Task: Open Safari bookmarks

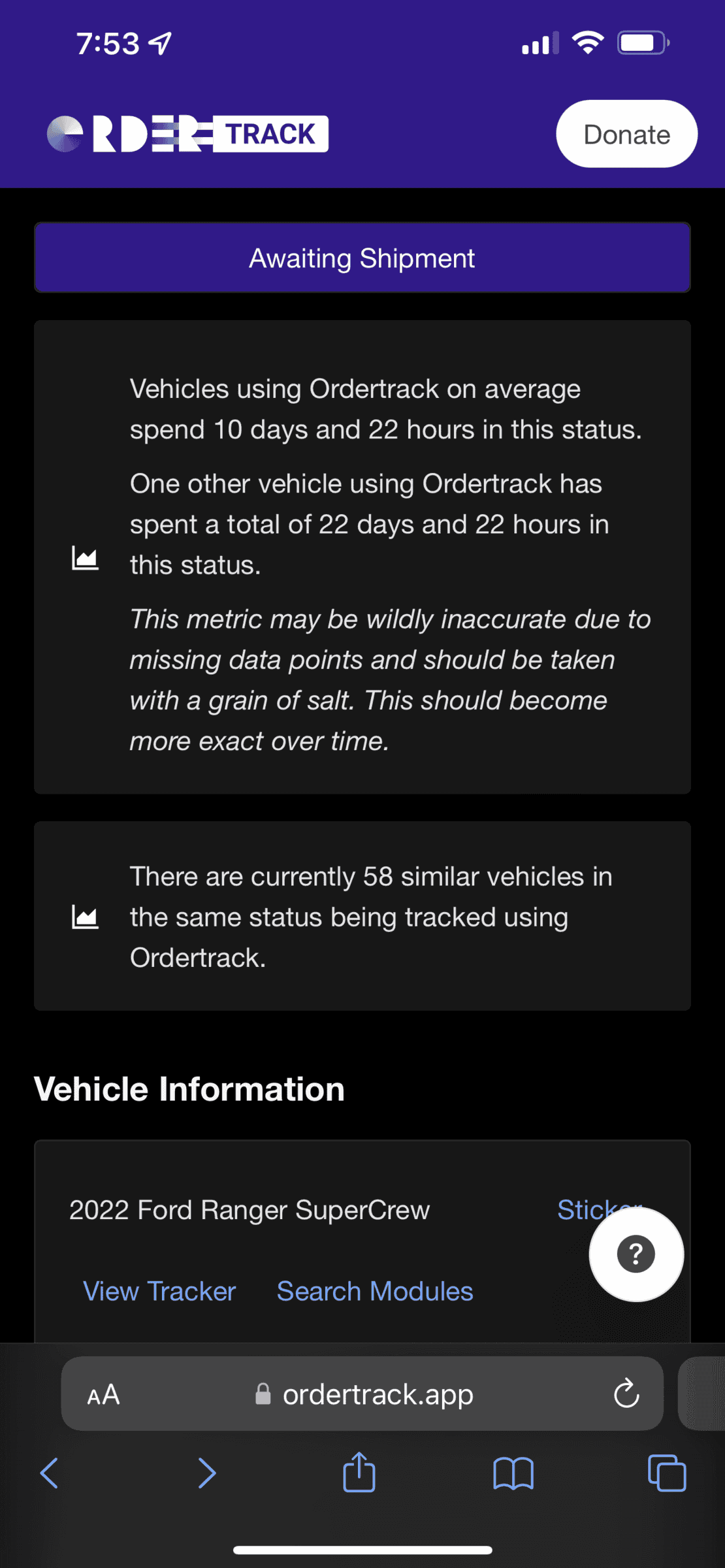Action: click(513, 1473)
